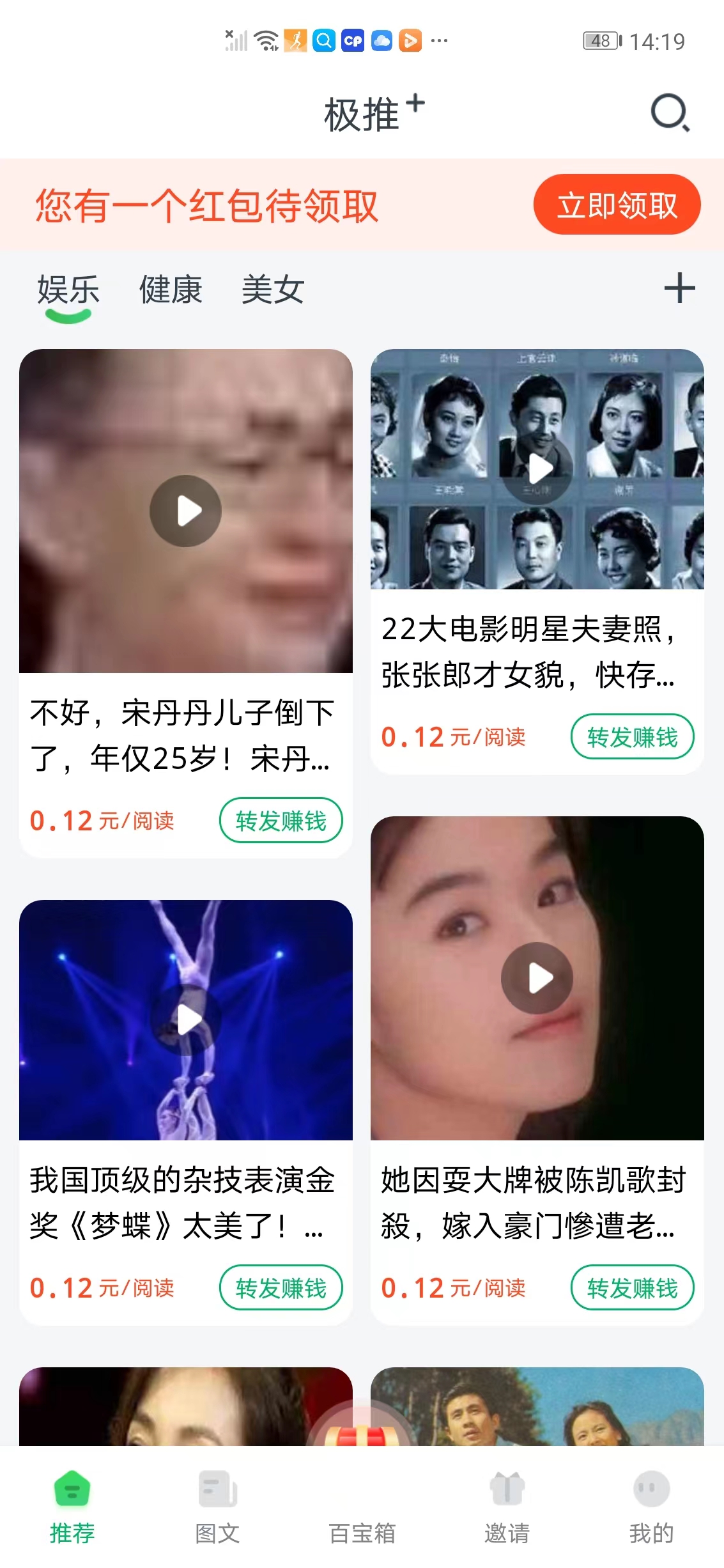The height and width of the screenshot is (1568, 724).
Task: Tap 转发赚钱 on the 陈凯歌 article
Action: click(x=632, y=1288)
